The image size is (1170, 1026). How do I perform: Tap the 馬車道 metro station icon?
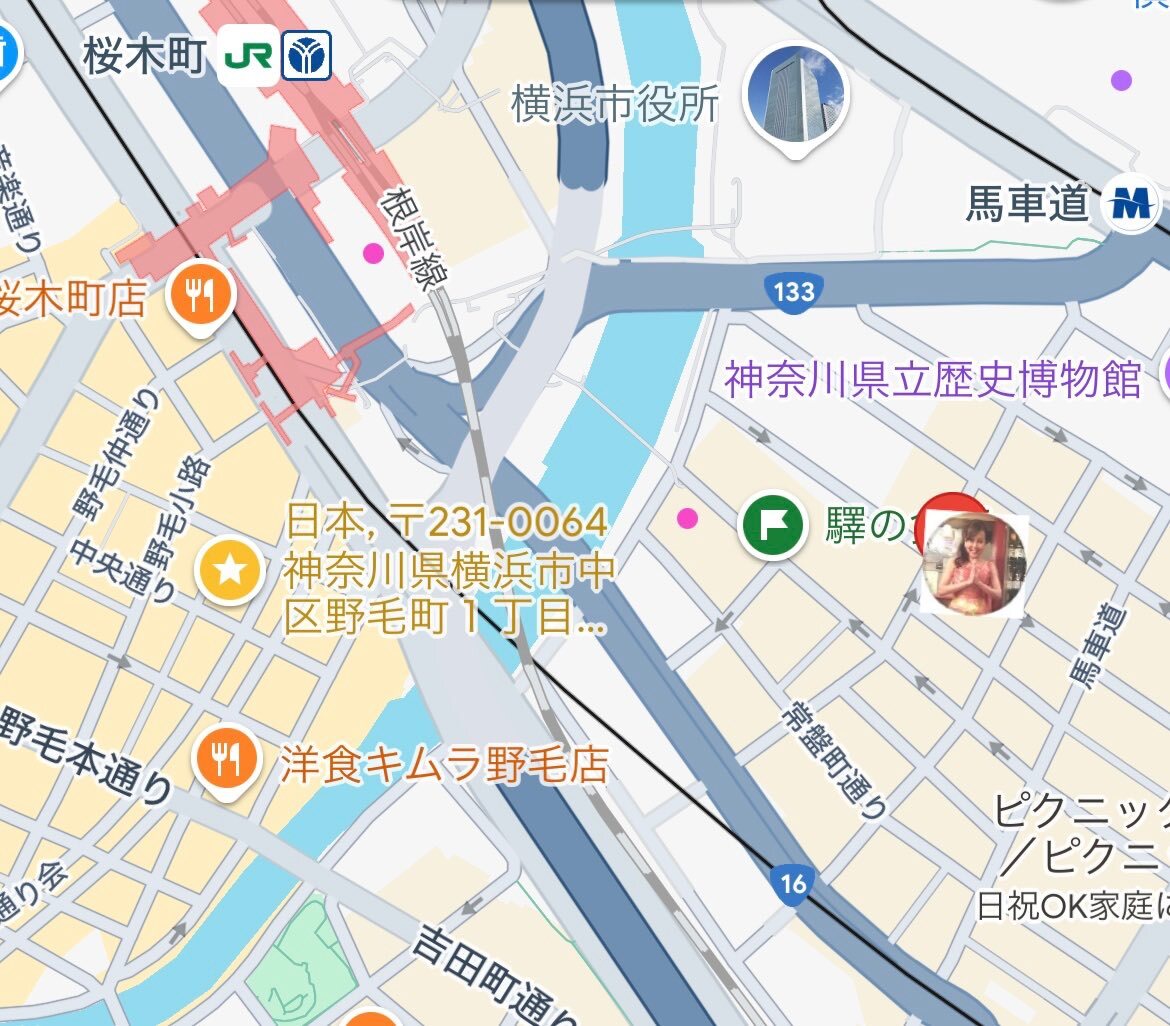(x=1130, y=203)
